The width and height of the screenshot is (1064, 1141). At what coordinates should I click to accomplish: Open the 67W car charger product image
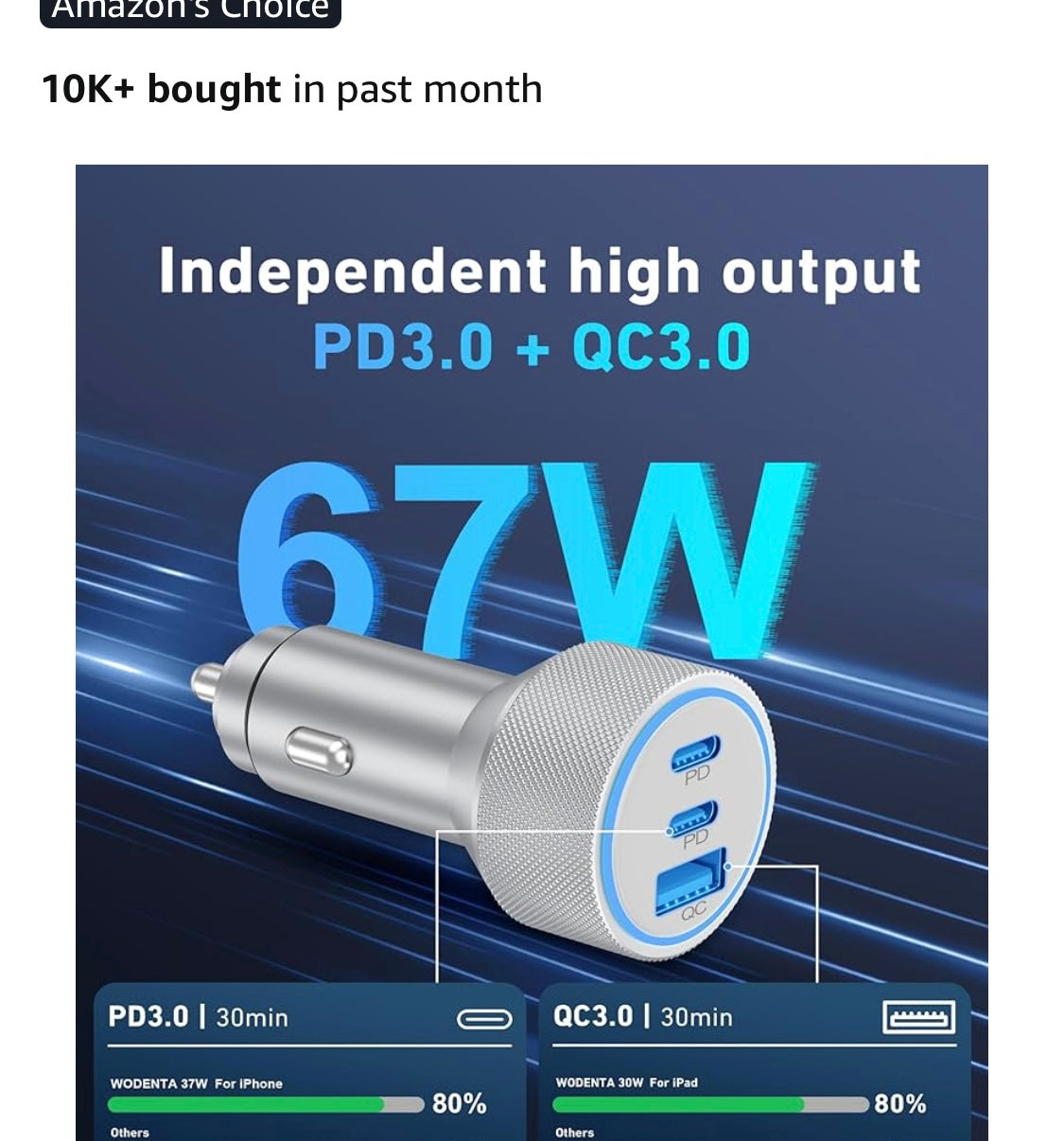(x=532, y=653)
